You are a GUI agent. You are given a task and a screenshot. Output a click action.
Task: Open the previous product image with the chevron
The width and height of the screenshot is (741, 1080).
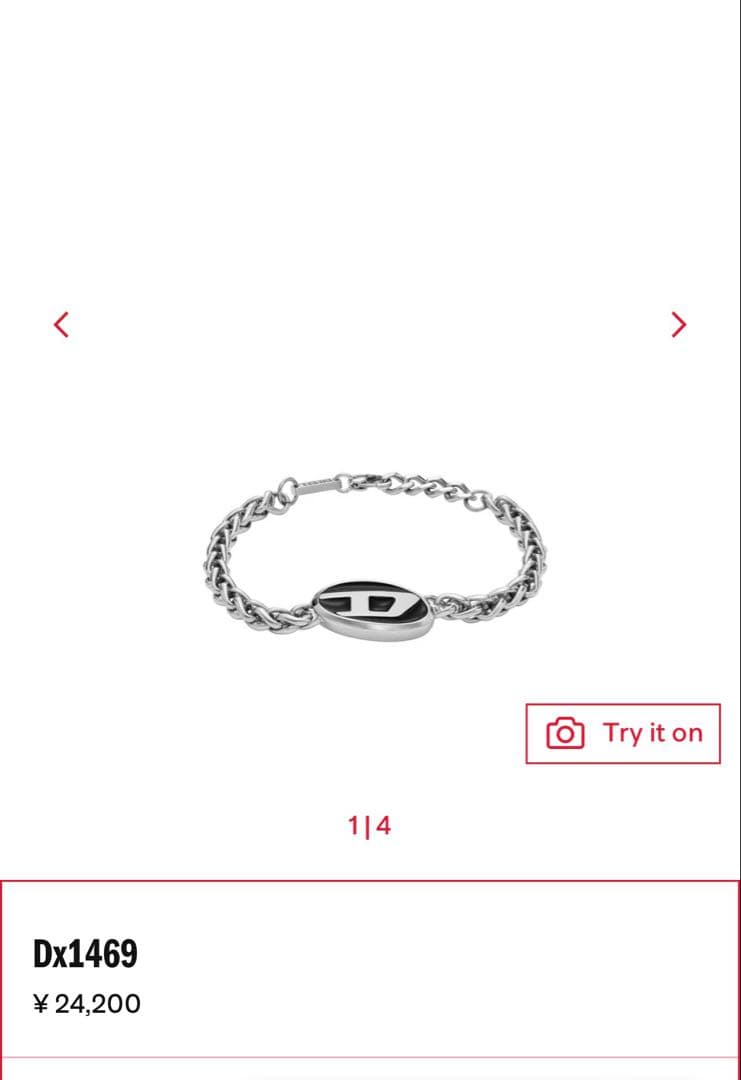[x=61, y=325]
